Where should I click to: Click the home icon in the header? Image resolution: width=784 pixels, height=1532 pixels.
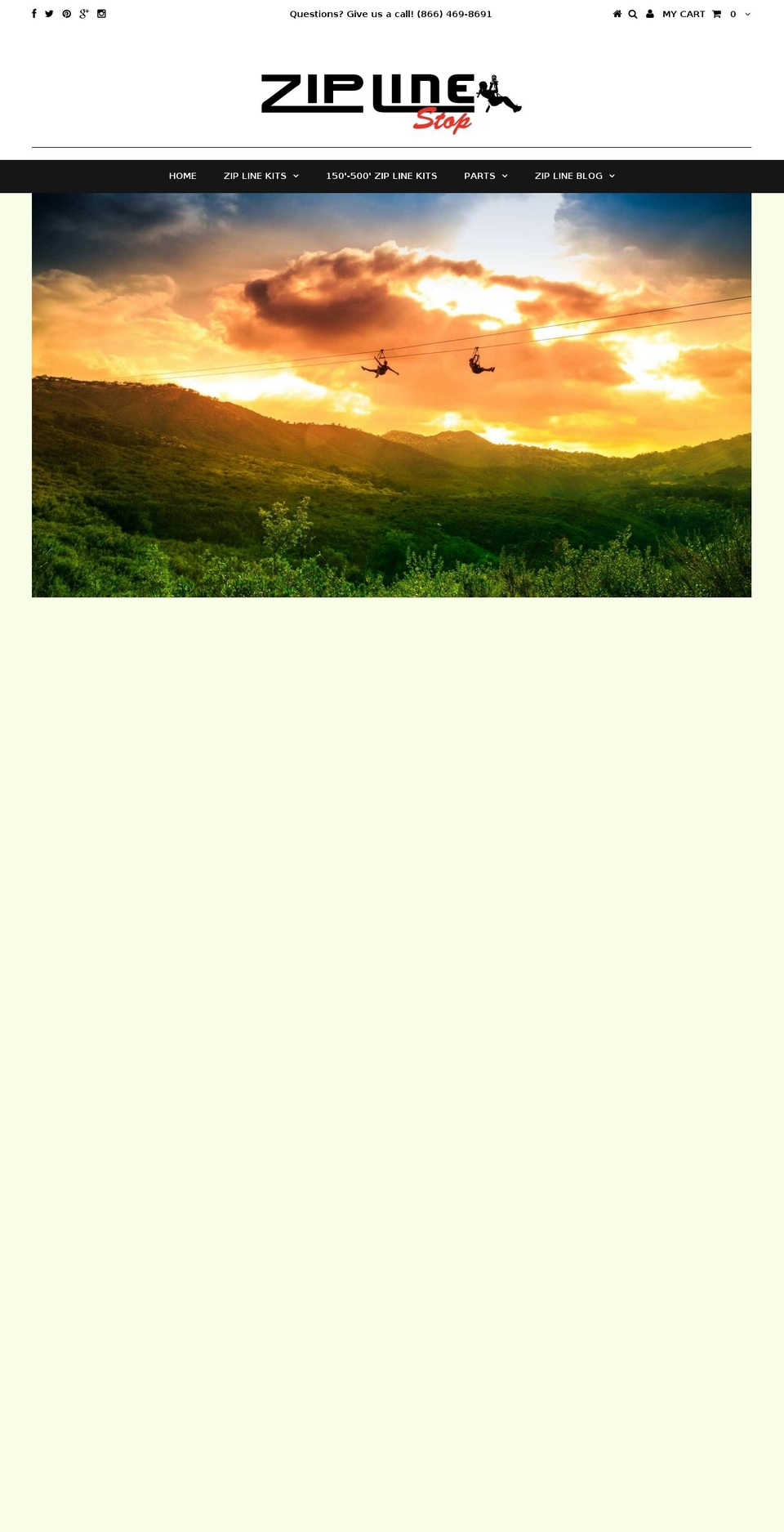point(617,14)
